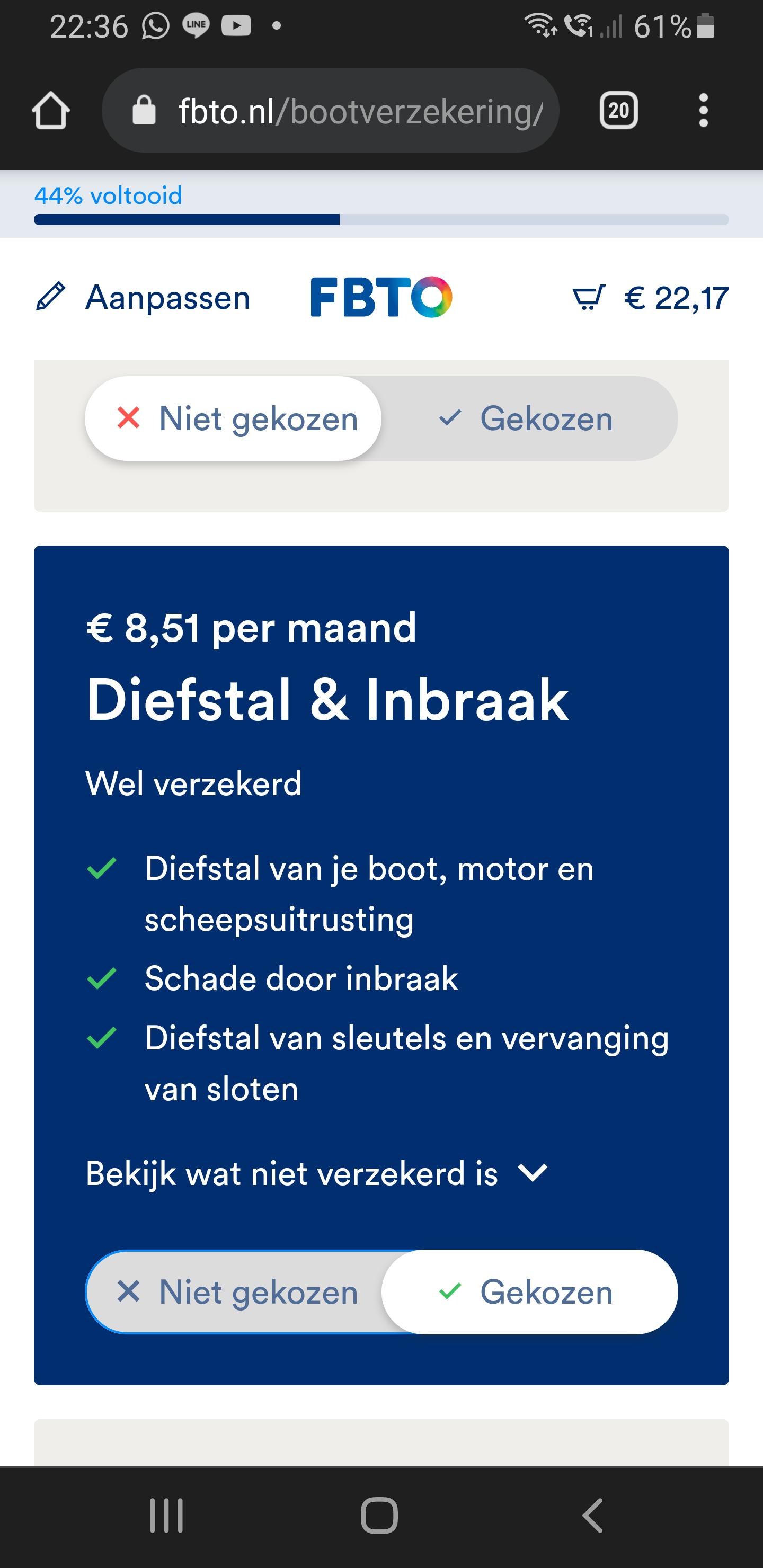Open recent apps from the navigation bar
This screenshot has width=763, height=1568.
pyautogui.click(x=166, y=1515)
